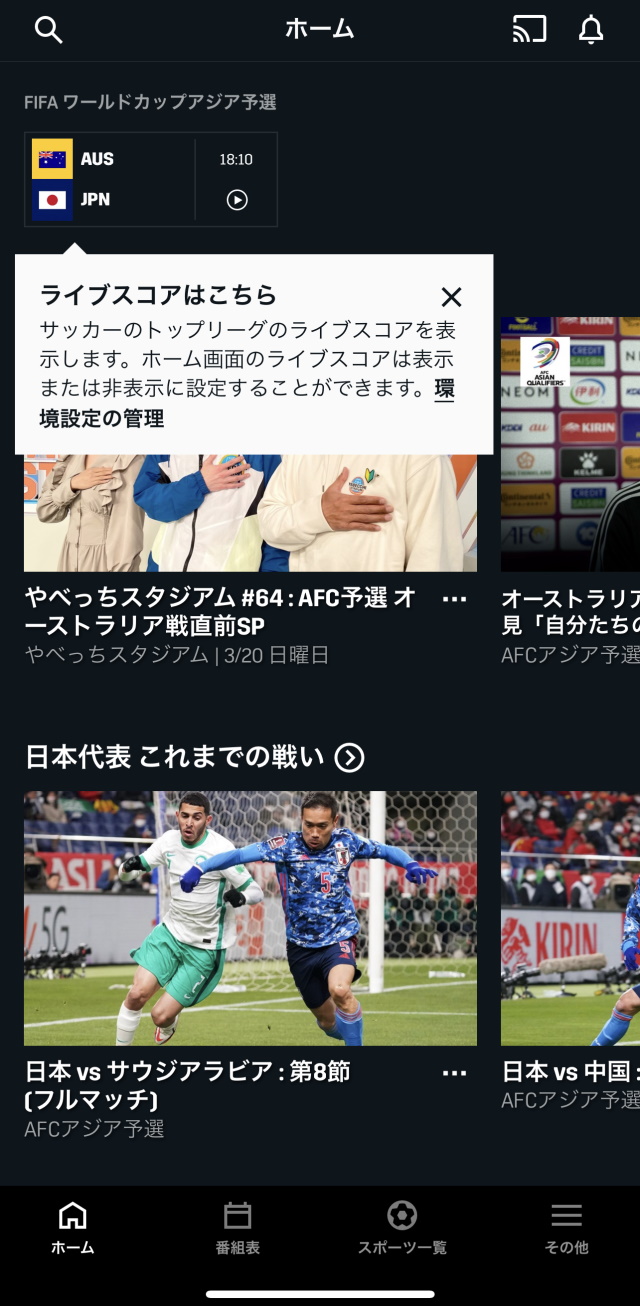640x1306 pixels.
Task: Open more options for 日本 vs サウジアラビア
Action: coord(454,1073)
